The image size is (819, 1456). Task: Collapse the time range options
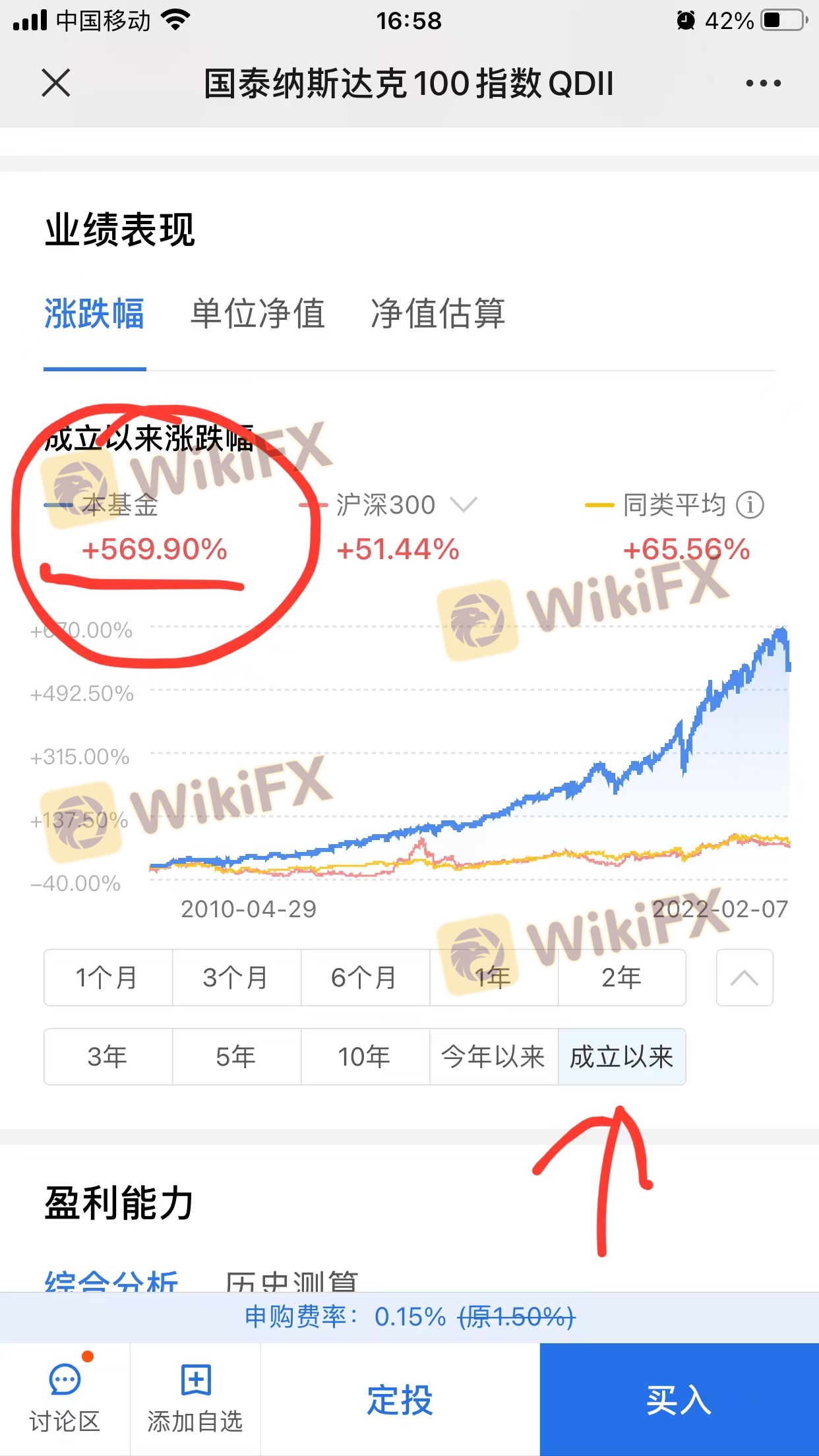(x=744, y=978)
